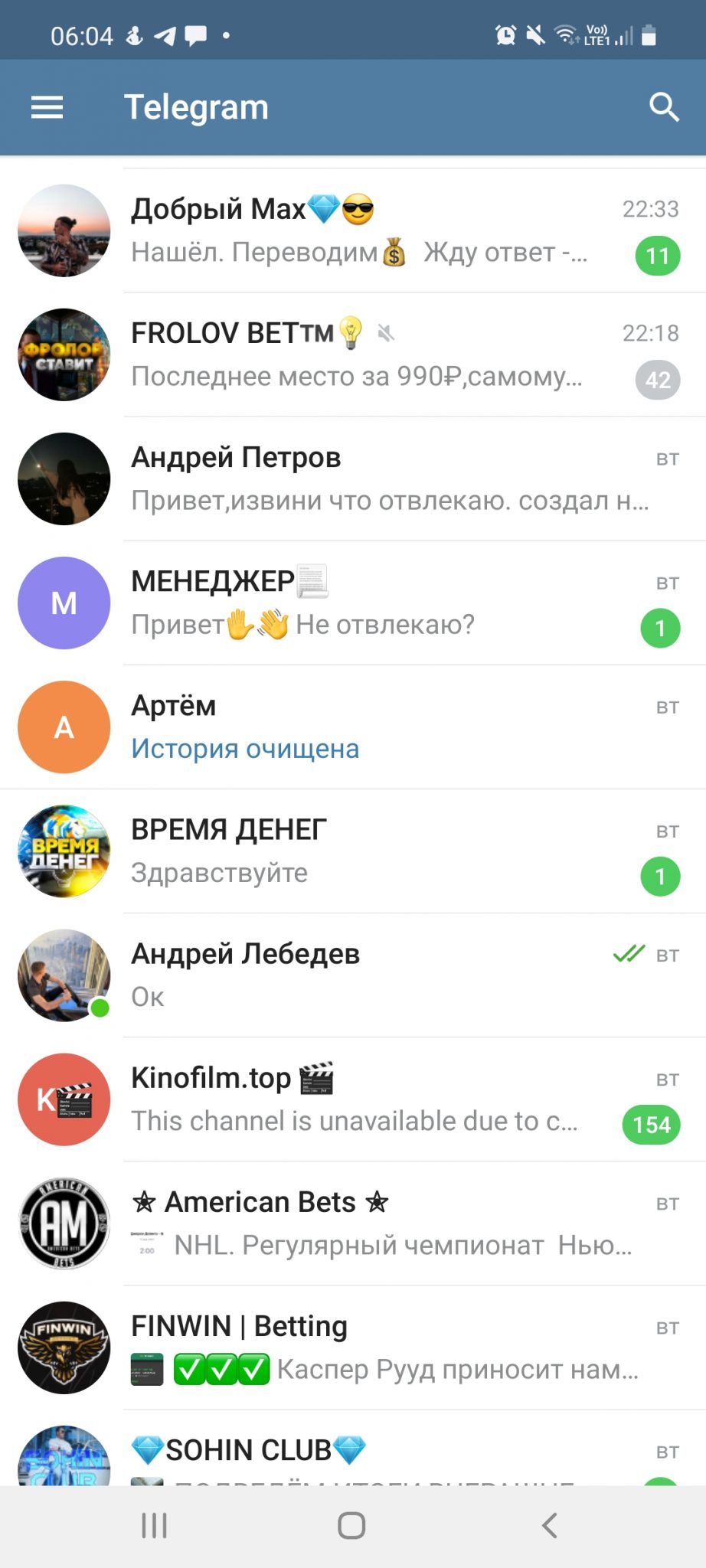Open the hamburger navigation menu

(47, 107)
